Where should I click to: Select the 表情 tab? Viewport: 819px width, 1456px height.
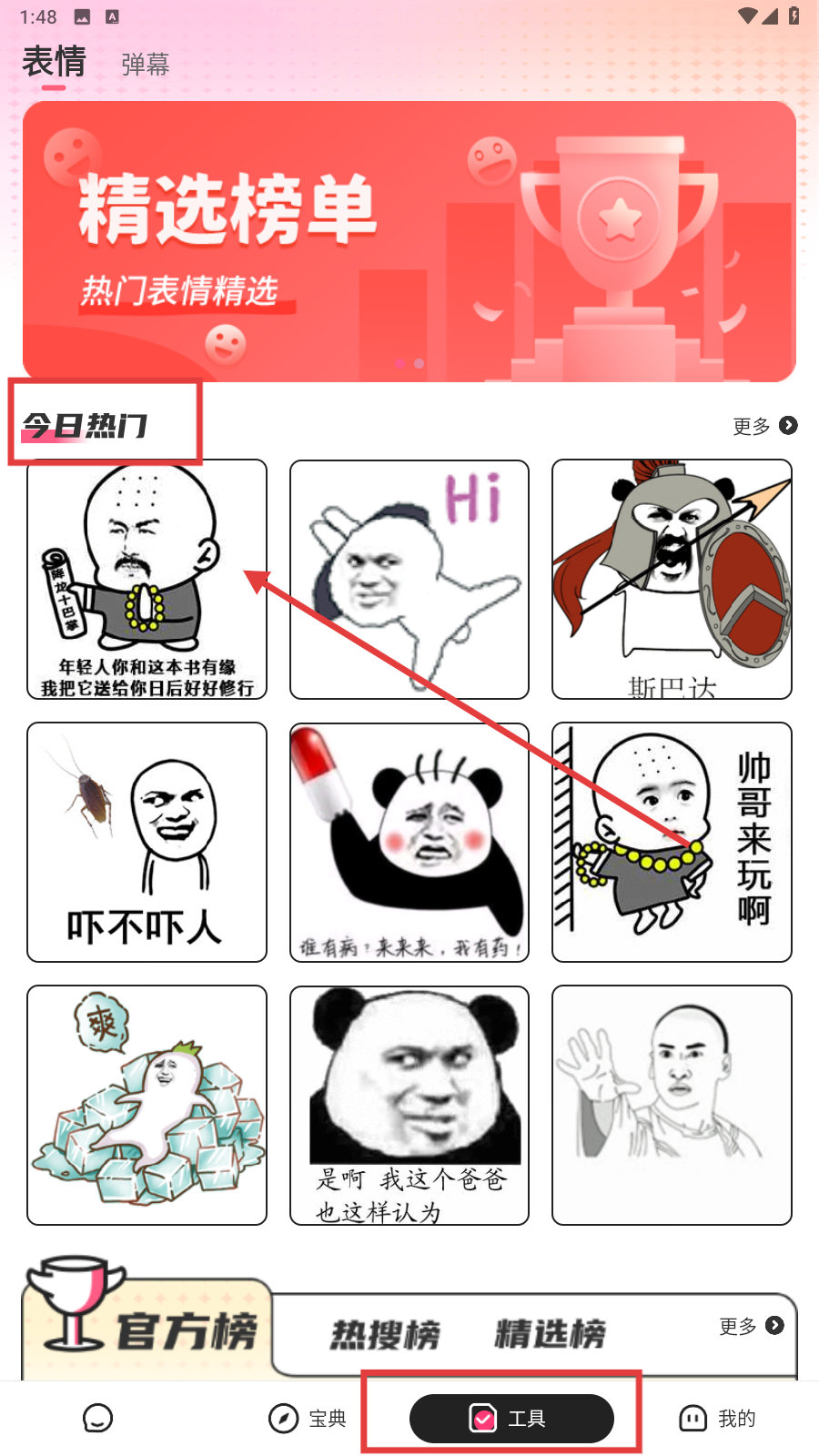tap(54, 62)
